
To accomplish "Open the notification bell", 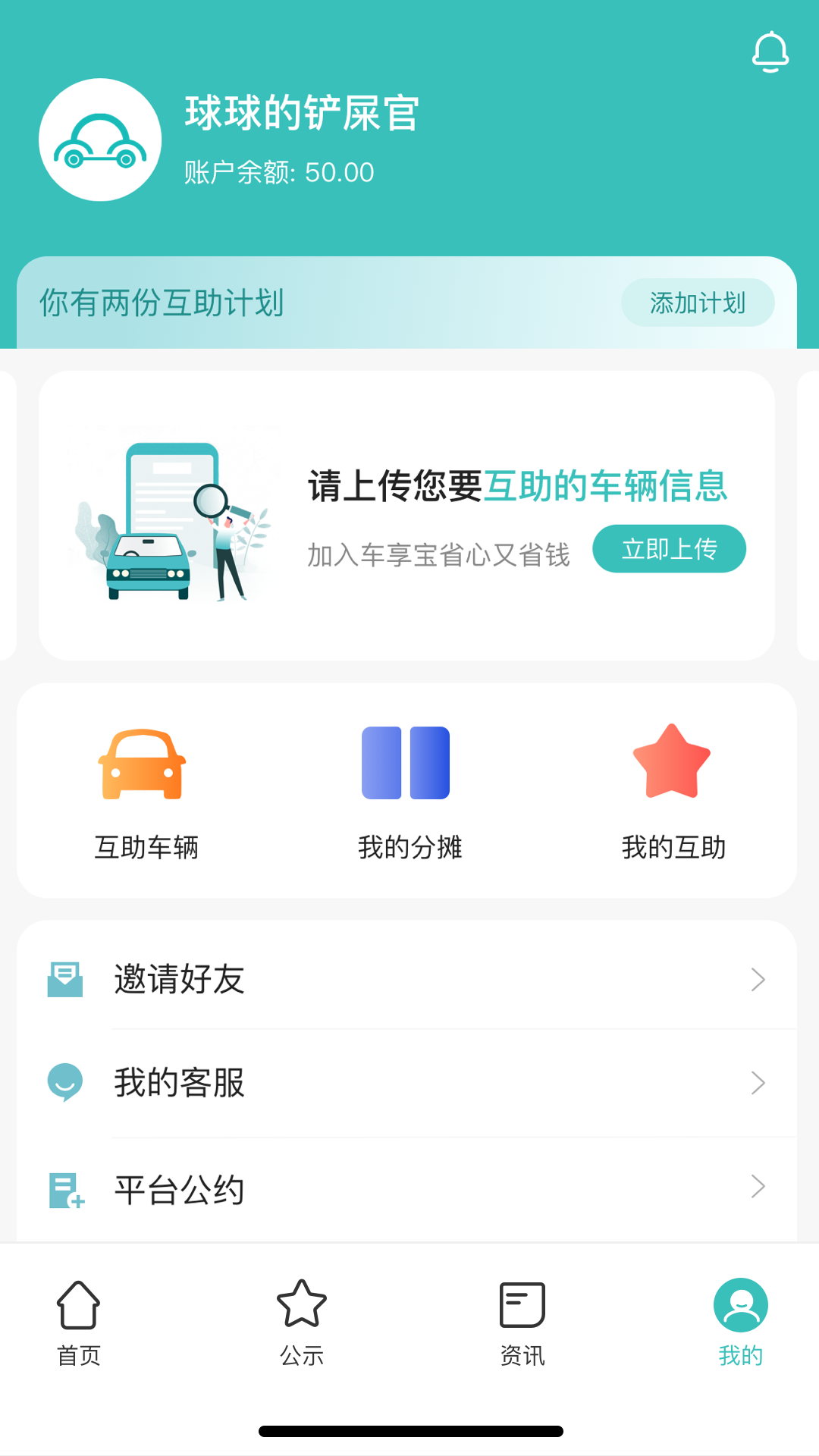I will [770, 53].
